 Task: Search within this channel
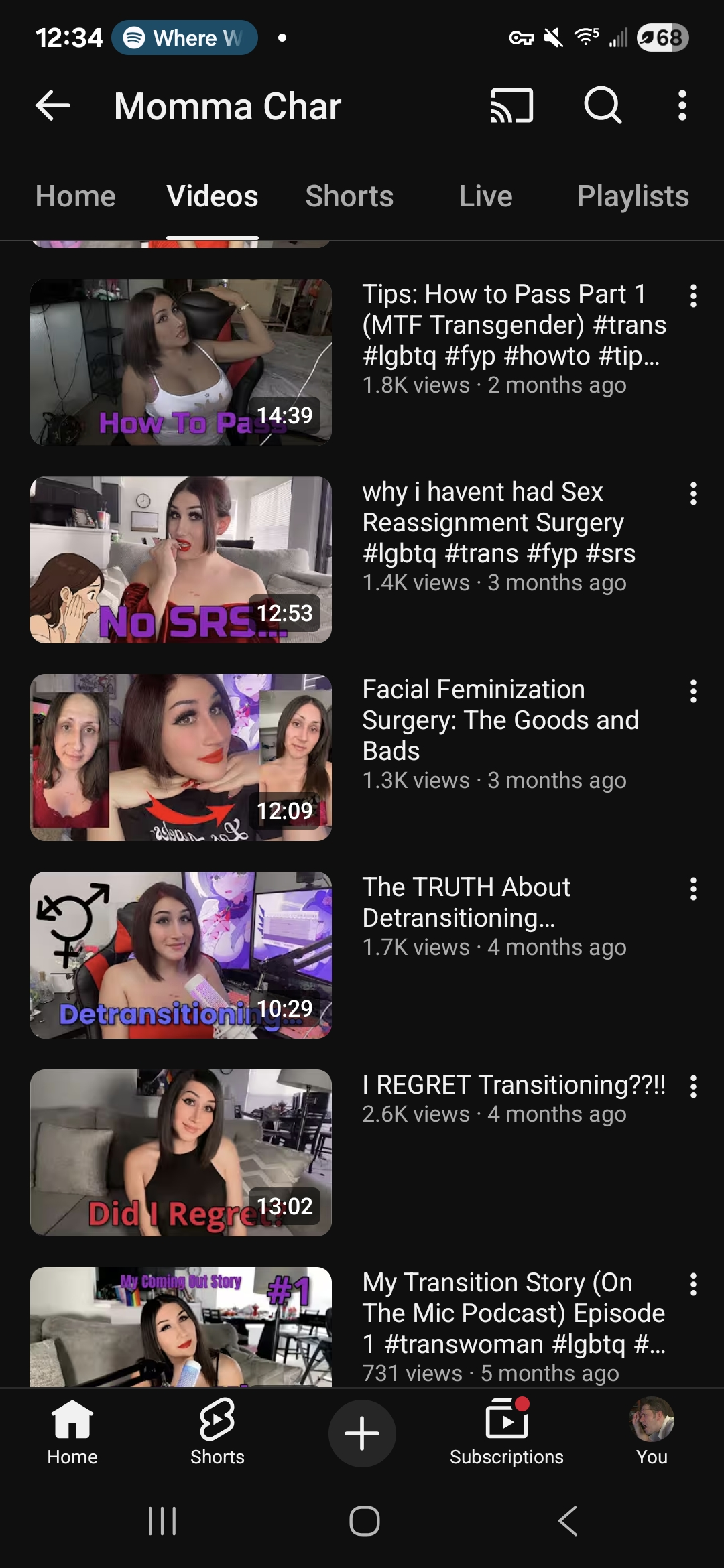point(603,106)
